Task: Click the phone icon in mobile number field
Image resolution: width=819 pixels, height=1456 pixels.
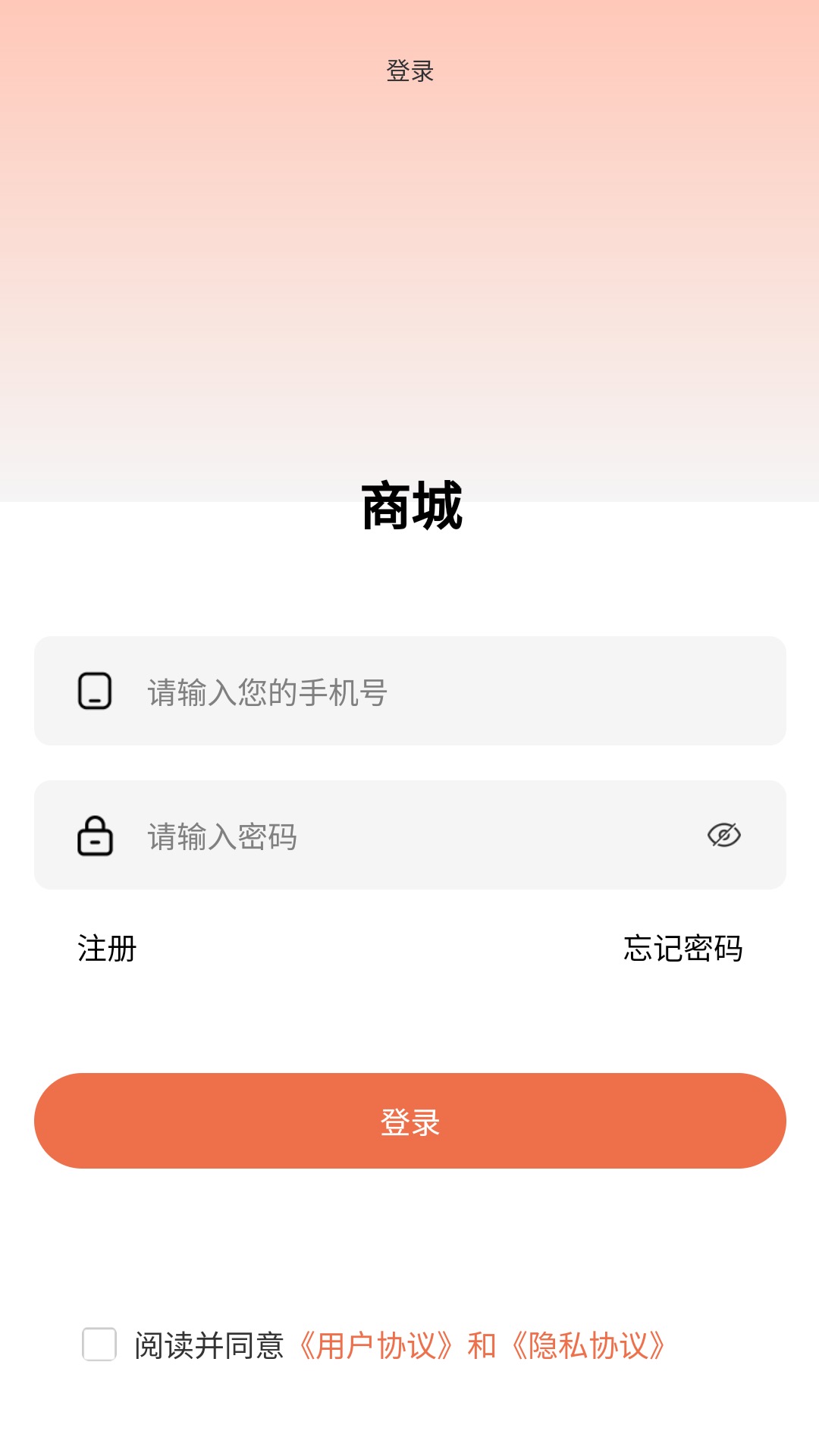Action: 94,690
